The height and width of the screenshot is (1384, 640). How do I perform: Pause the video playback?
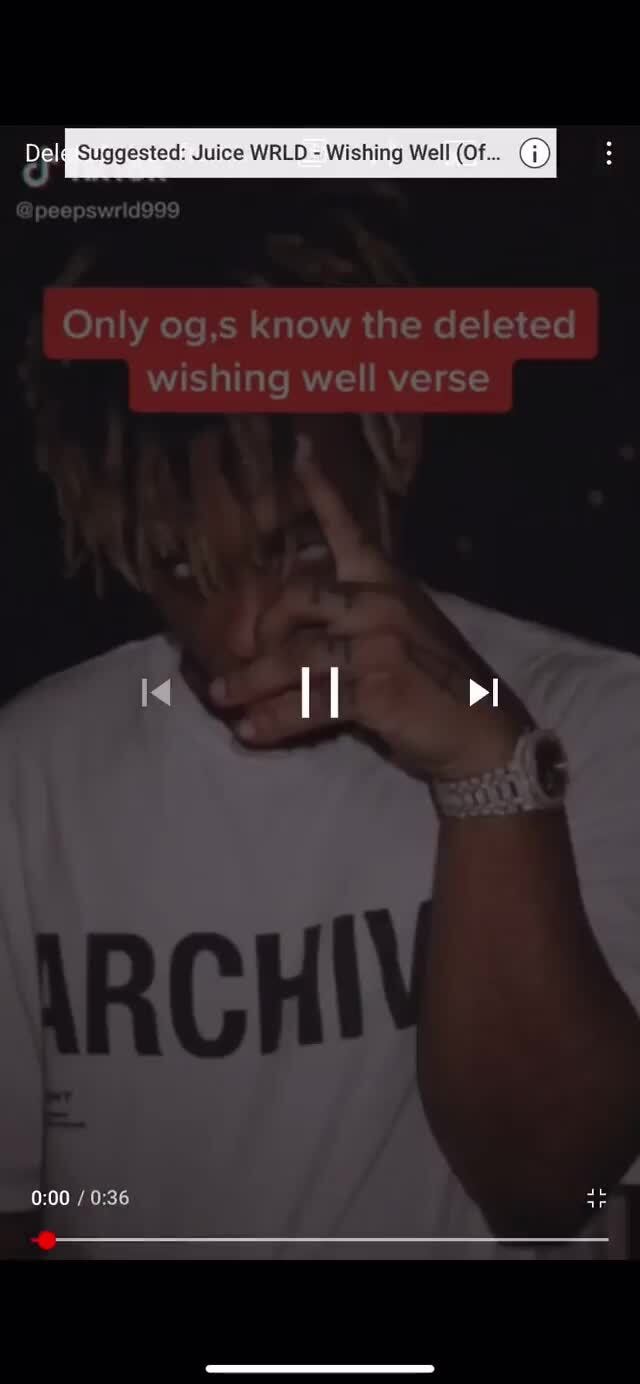point(320,692)
